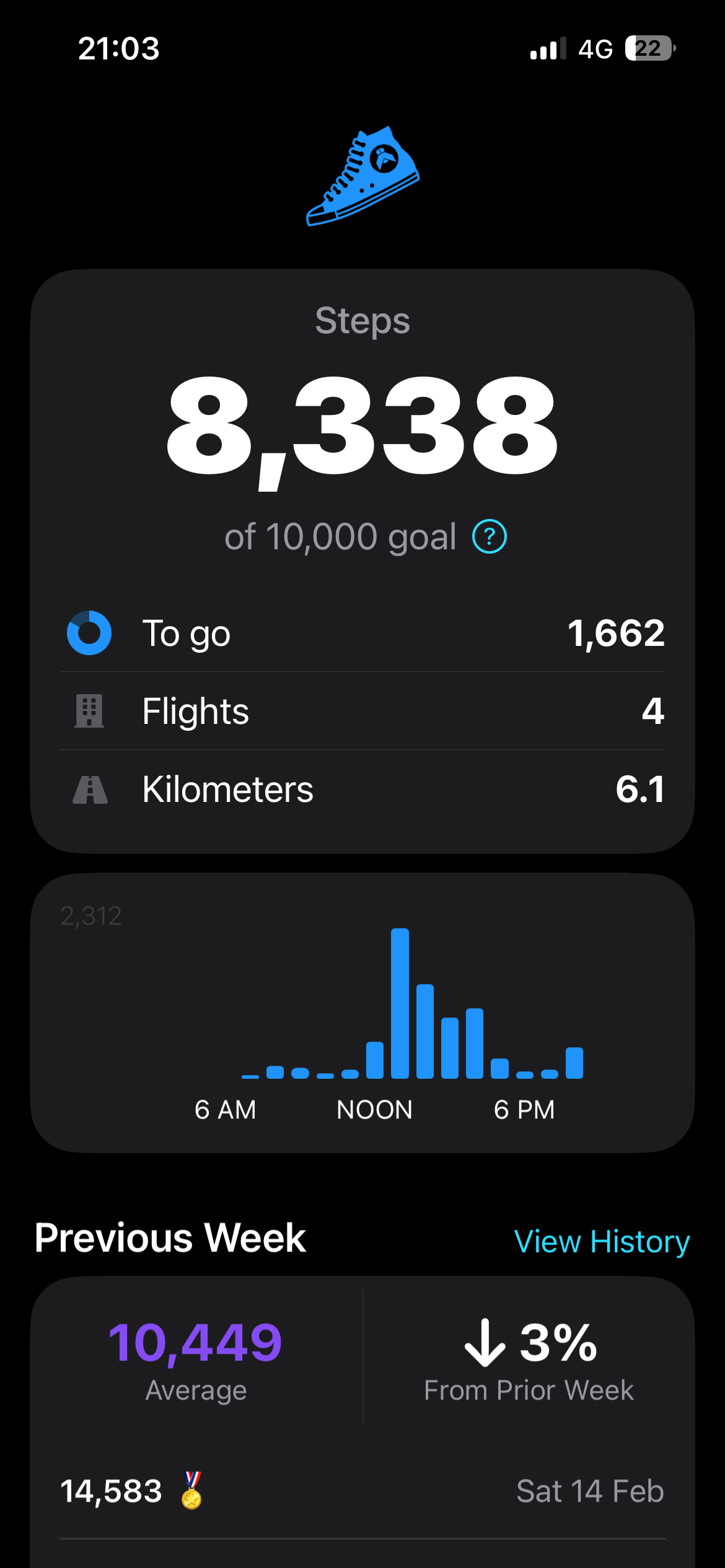Tap the goal help question mark
Viewport: 725px width, 1568px height.
pyautogui.click(x=490, y=536)
